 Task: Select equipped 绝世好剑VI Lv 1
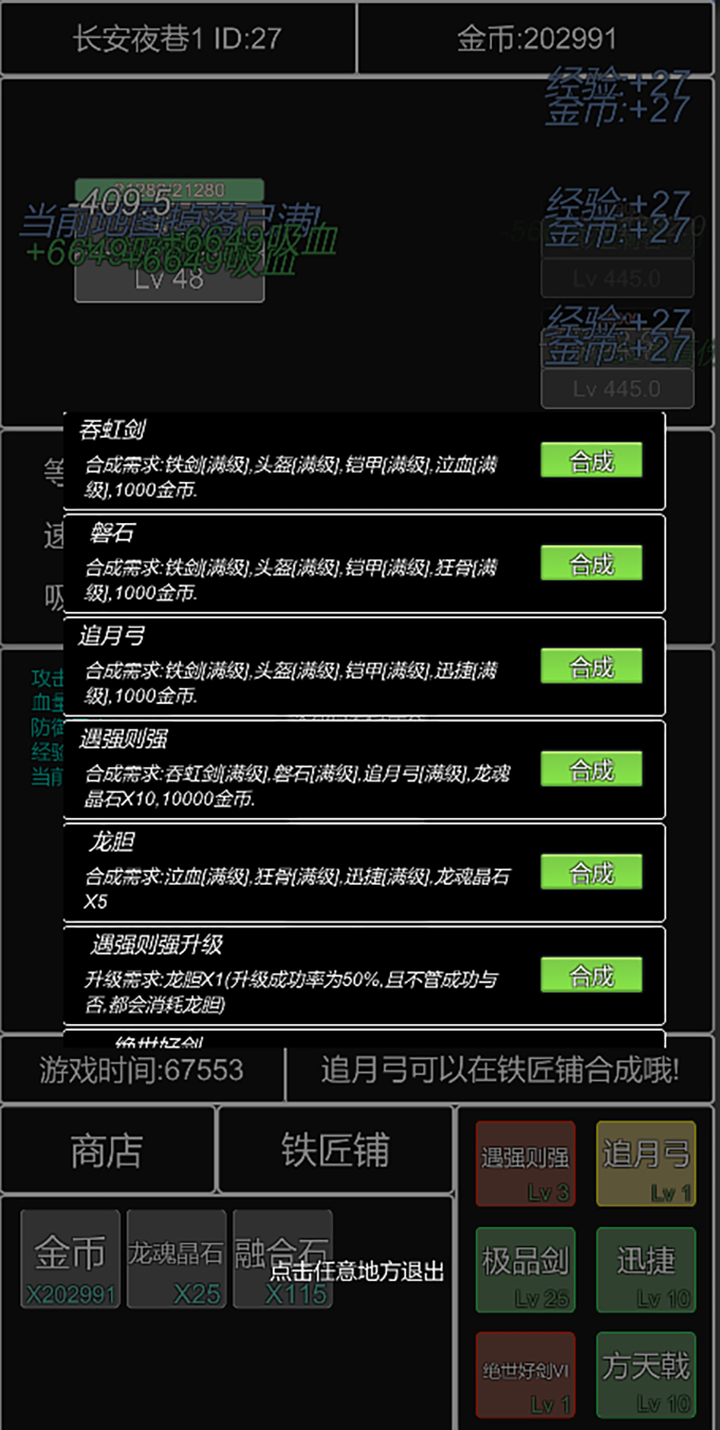525,1375
